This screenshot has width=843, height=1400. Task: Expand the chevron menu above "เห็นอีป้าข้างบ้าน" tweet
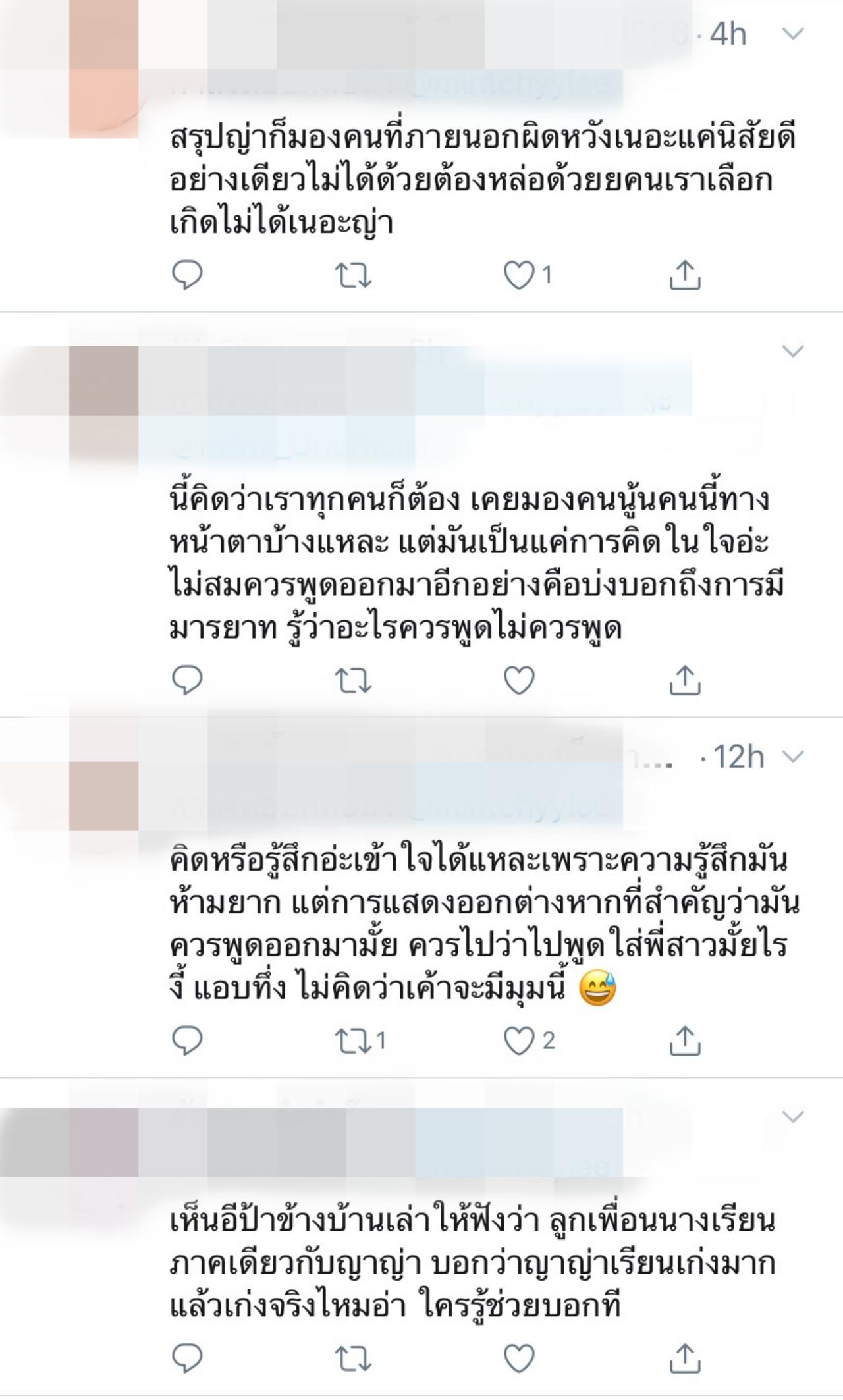(x=792, y=1116)
